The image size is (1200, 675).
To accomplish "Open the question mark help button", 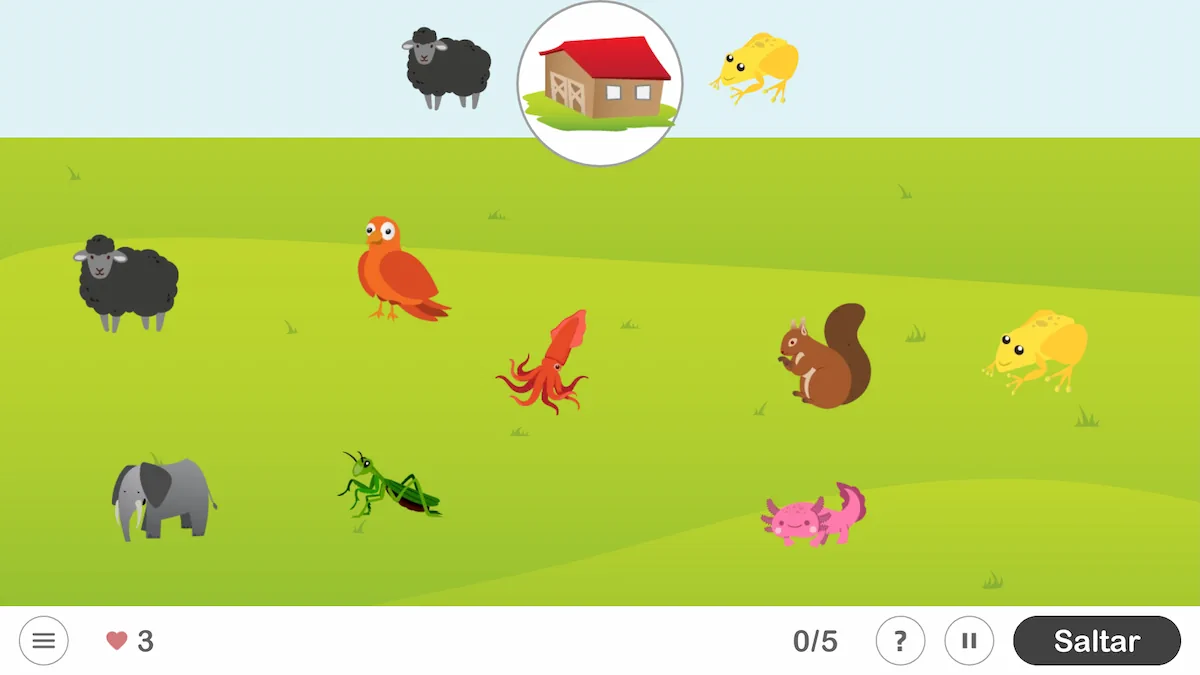I will coord(900,641).
